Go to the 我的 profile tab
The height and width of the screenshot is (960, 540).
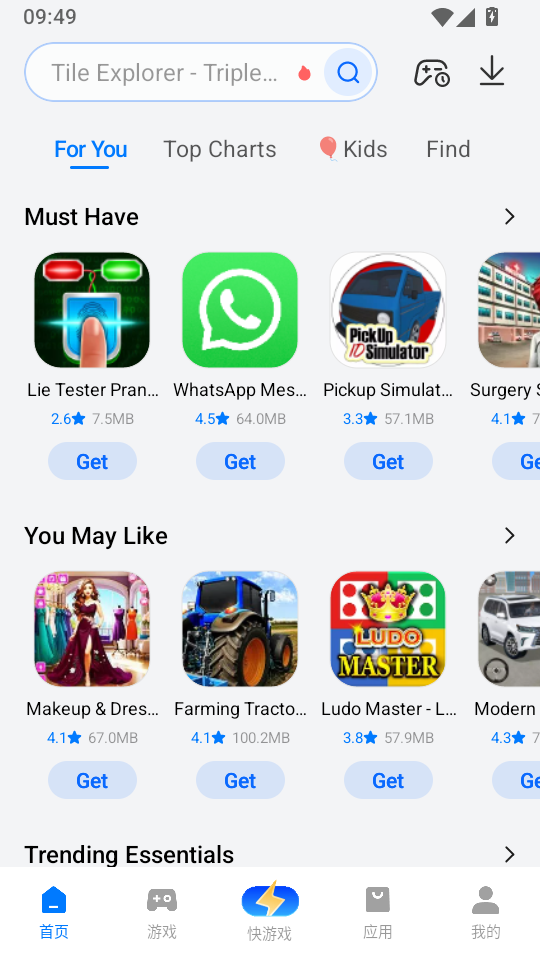click(x=486, y=913)
